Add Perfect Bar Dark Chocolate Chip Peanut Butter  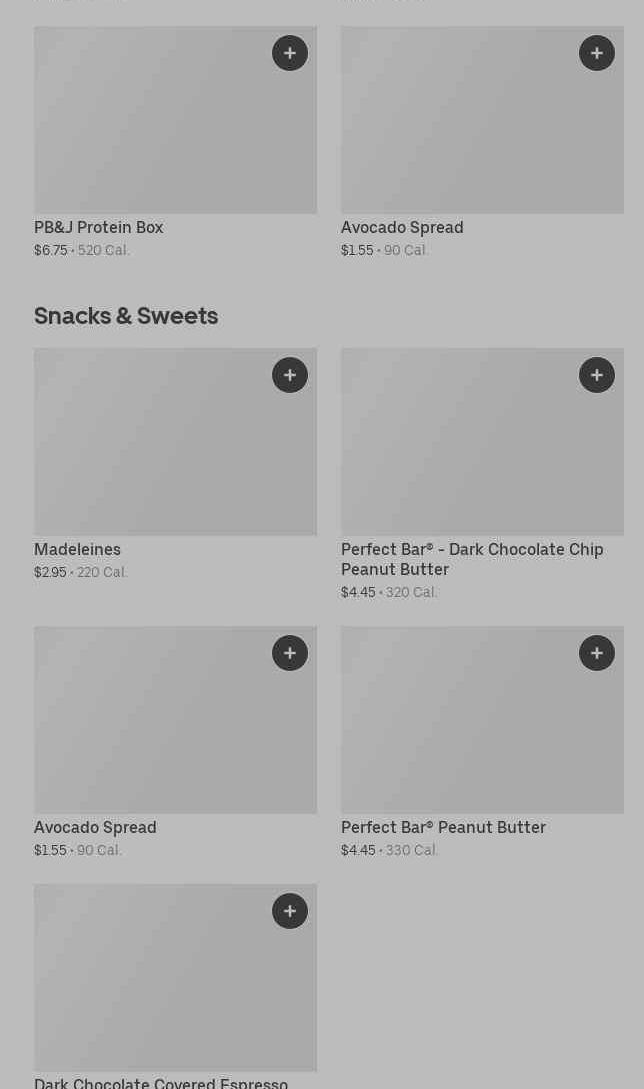(597, 375)
